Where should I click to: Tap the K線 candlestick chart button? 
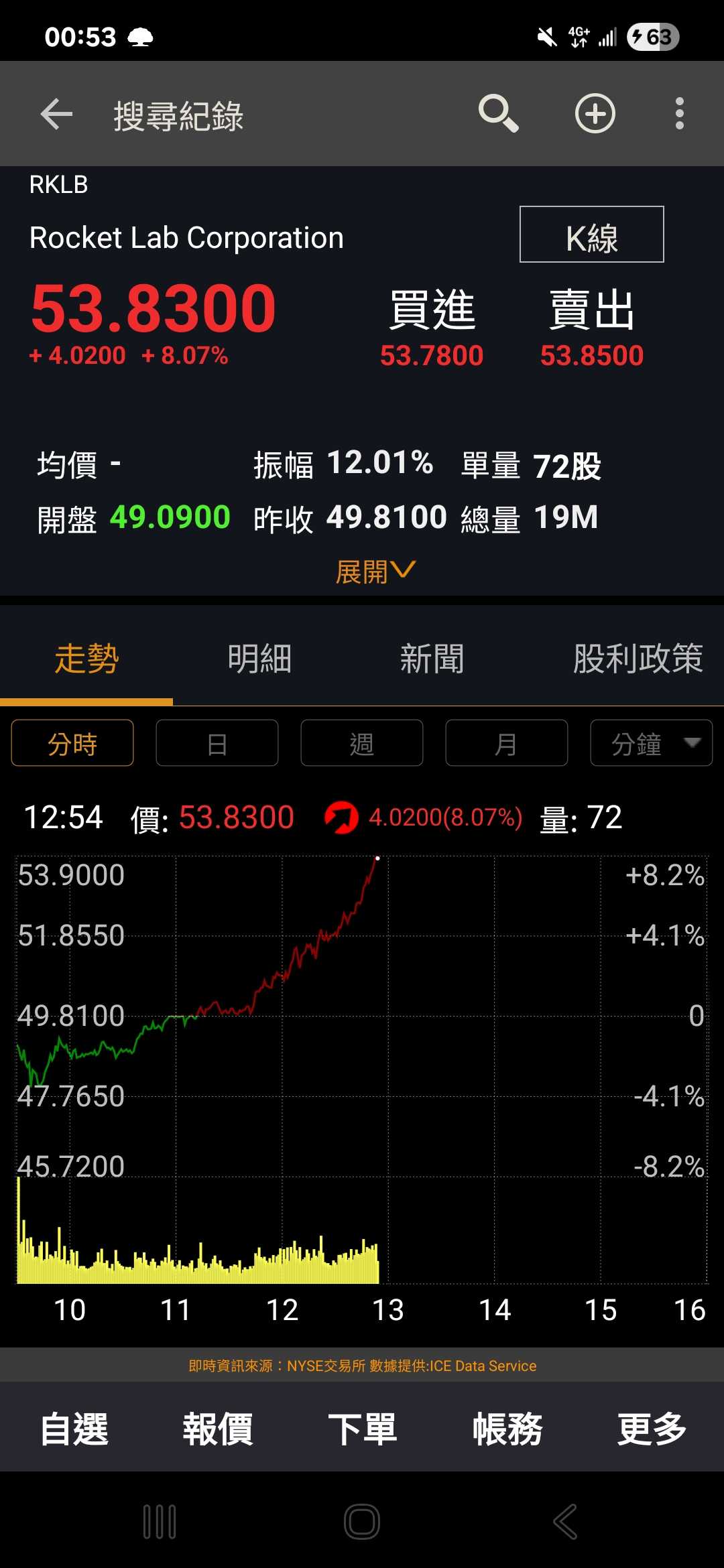click(591, 236)
